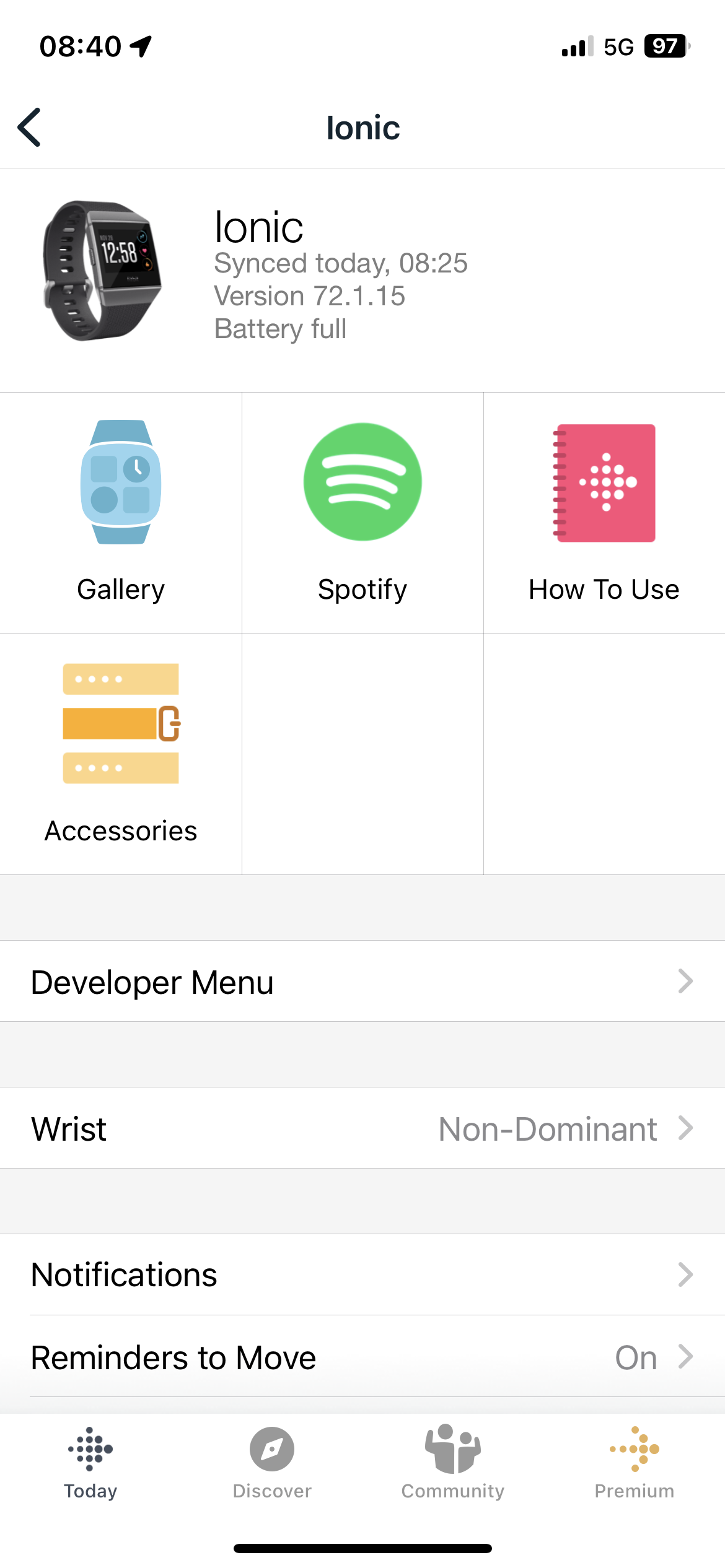Switch to the Today tab
This screenshot has width=725, height=1568.
90,1462
